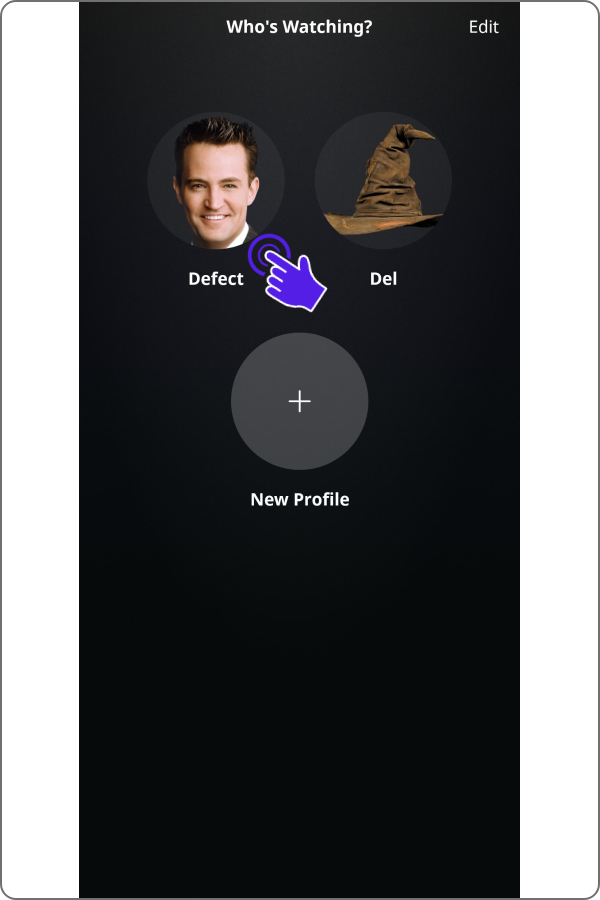
Task: Add a New Profile
Action: coord(299,401)
